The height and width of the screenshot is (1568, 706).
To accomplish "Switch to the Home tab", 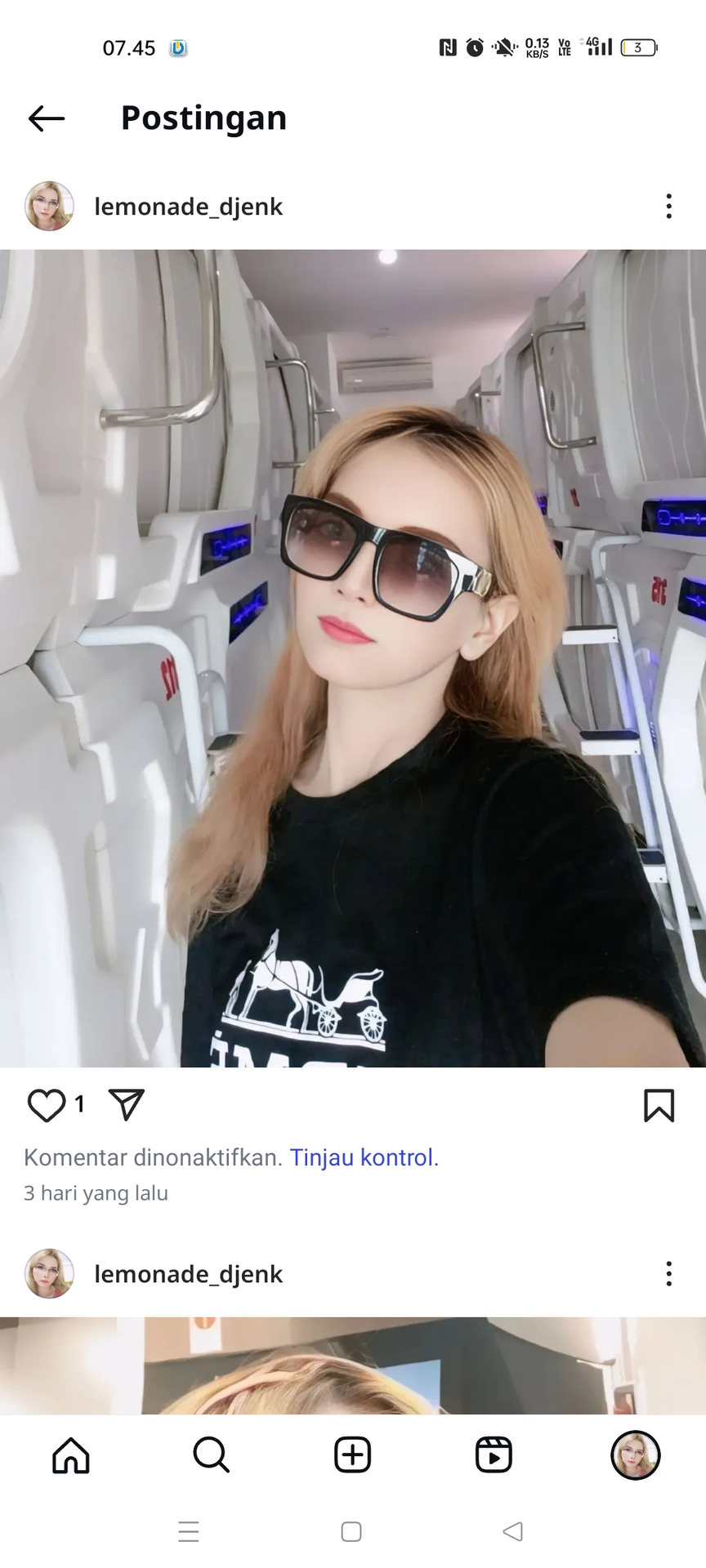I will [71, 1455].
